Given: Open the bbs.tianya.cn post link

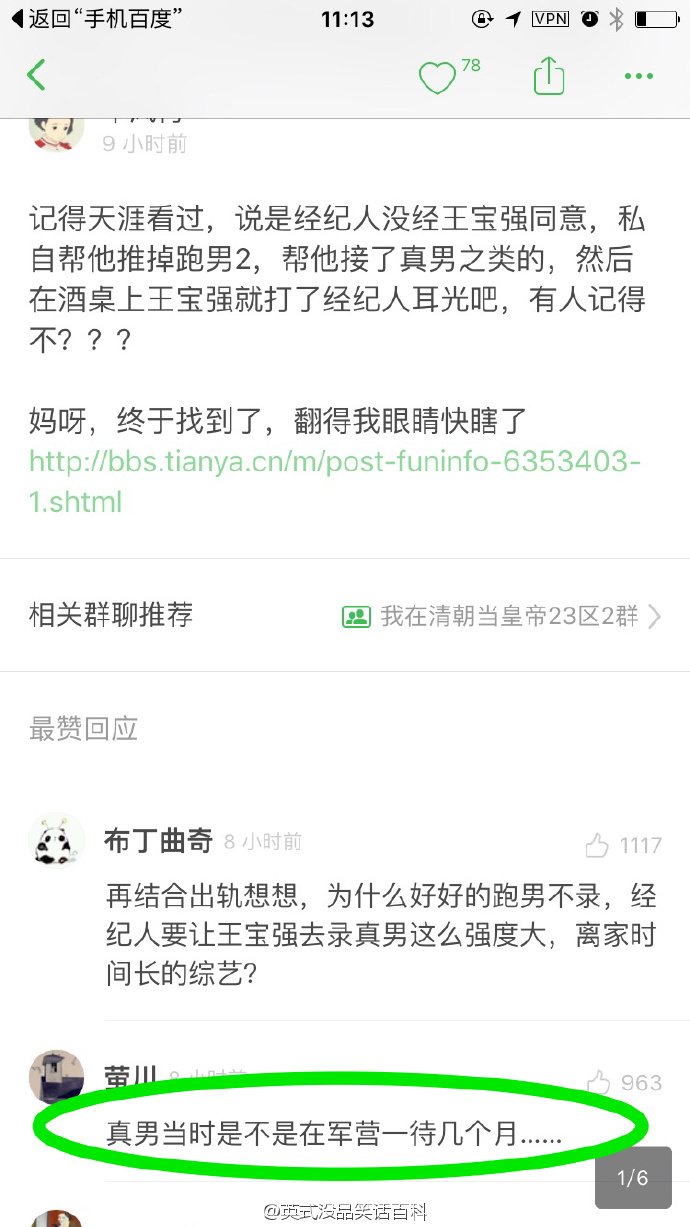Looking at the screenshot, I should click(x=334, y=481).
